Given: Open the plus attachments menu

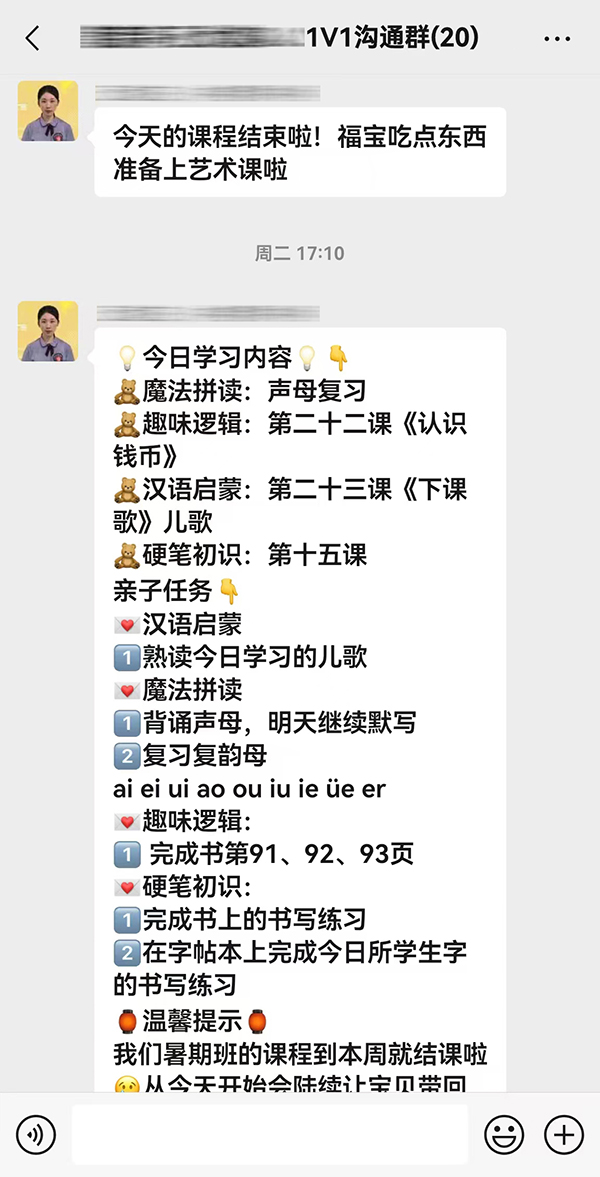Looking at the screenshot, I should tap(563, 1134).
